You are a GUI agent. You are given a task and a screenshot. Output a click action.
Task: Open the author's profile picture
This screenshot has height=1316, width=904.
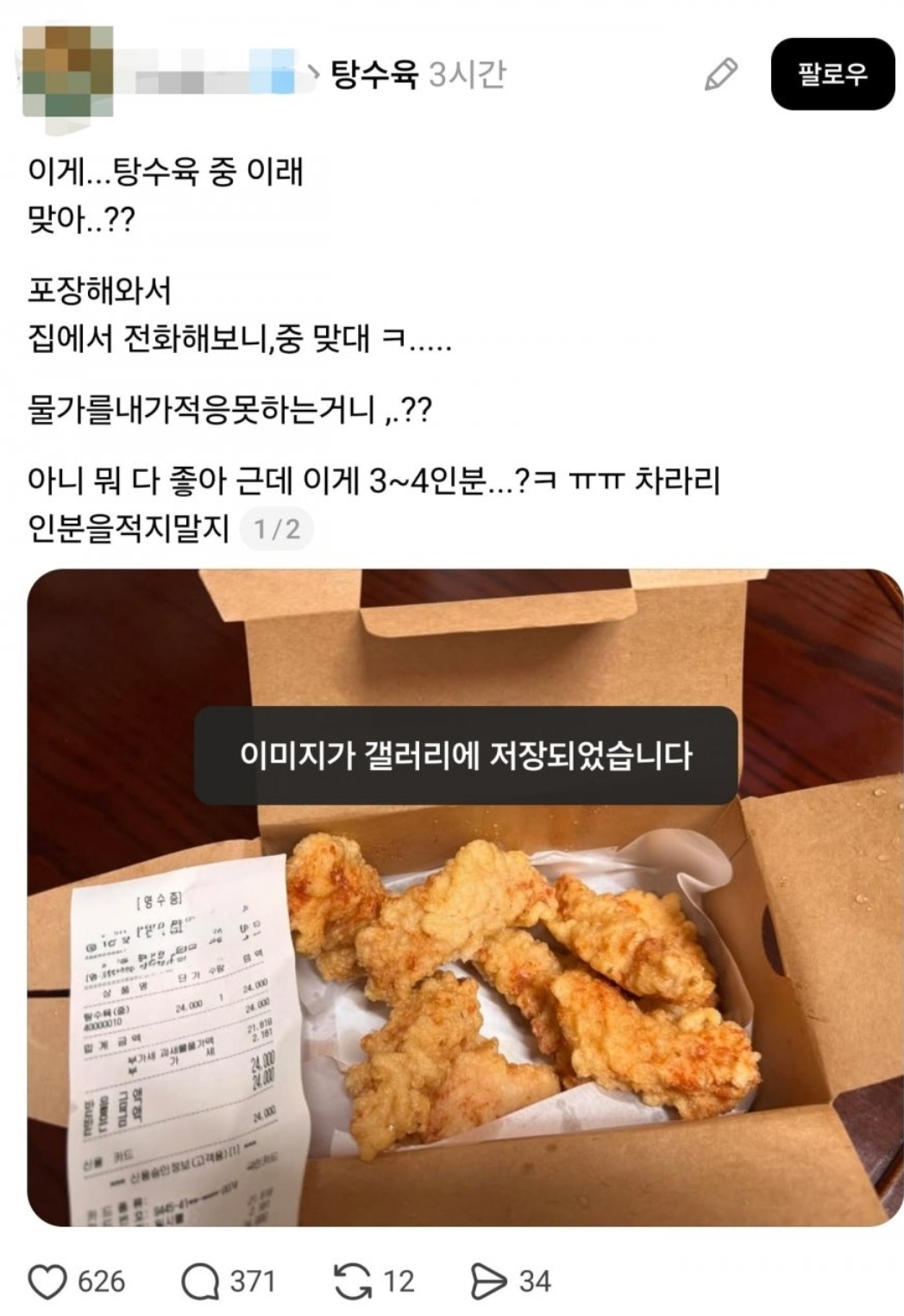tap(66, 71)
